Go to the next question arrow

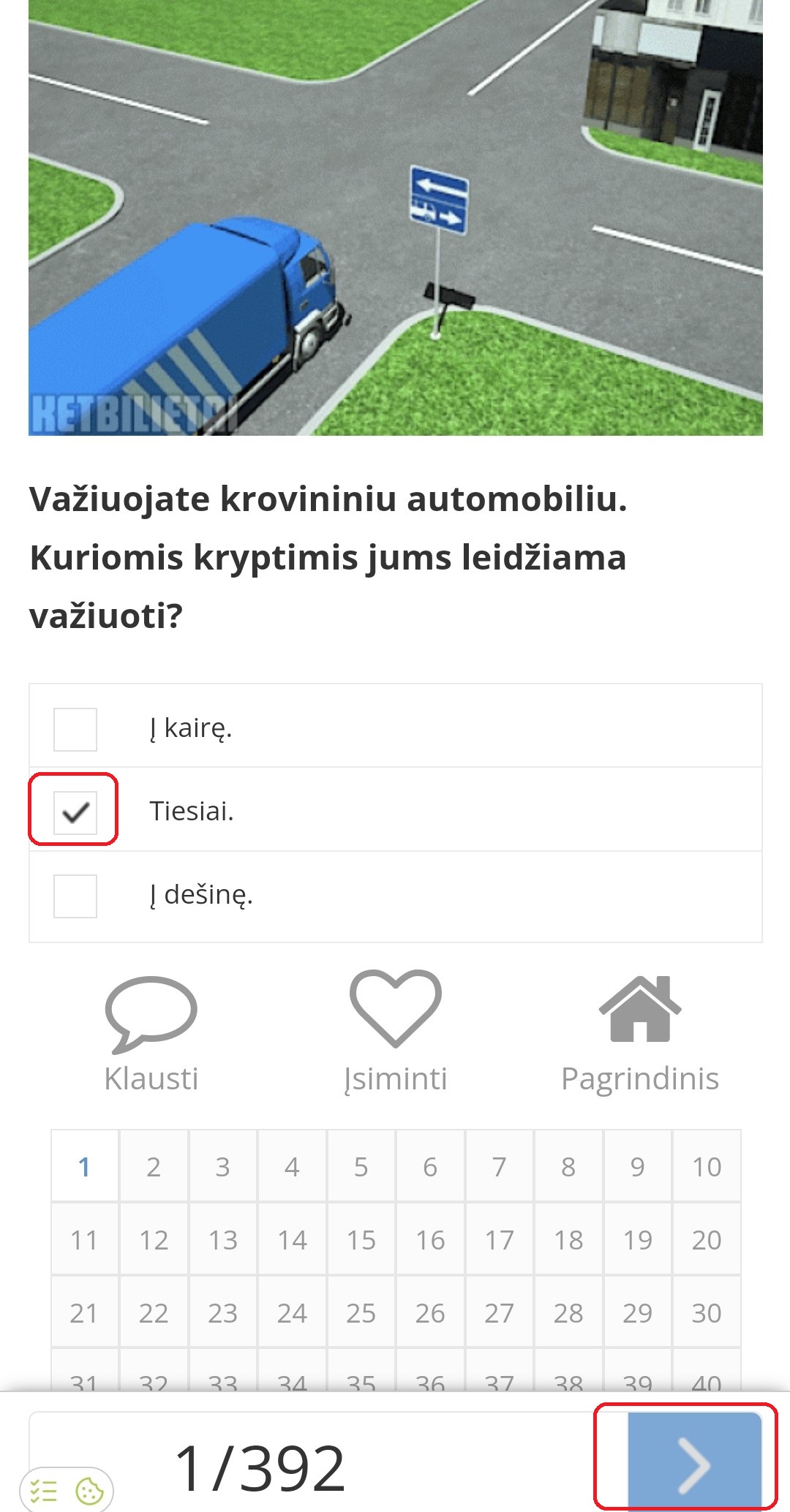coord(693,1462)
